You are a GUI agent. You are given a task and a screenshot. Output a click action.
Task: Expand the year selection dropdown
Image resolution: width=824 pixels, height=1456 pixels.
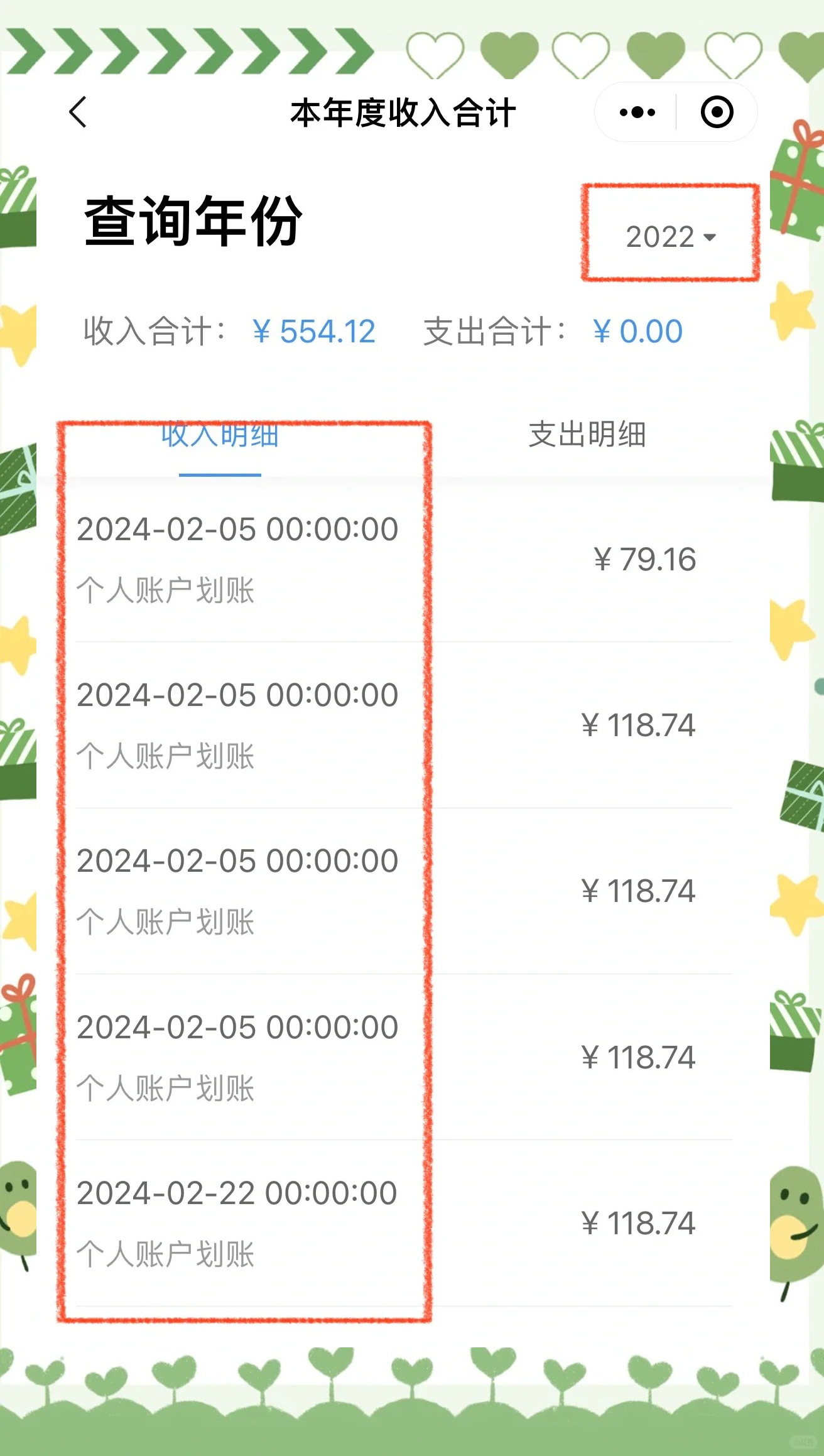669,237
